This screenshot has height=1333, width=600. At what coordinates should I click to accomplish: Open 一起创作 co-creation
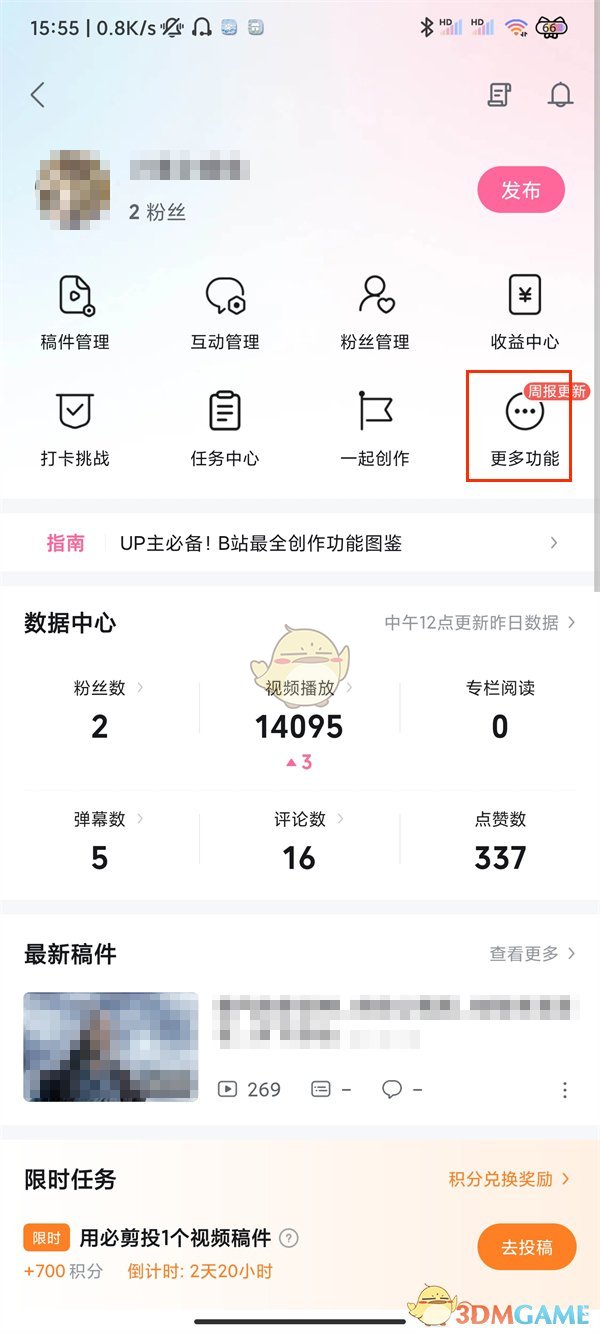pos(375,429)
